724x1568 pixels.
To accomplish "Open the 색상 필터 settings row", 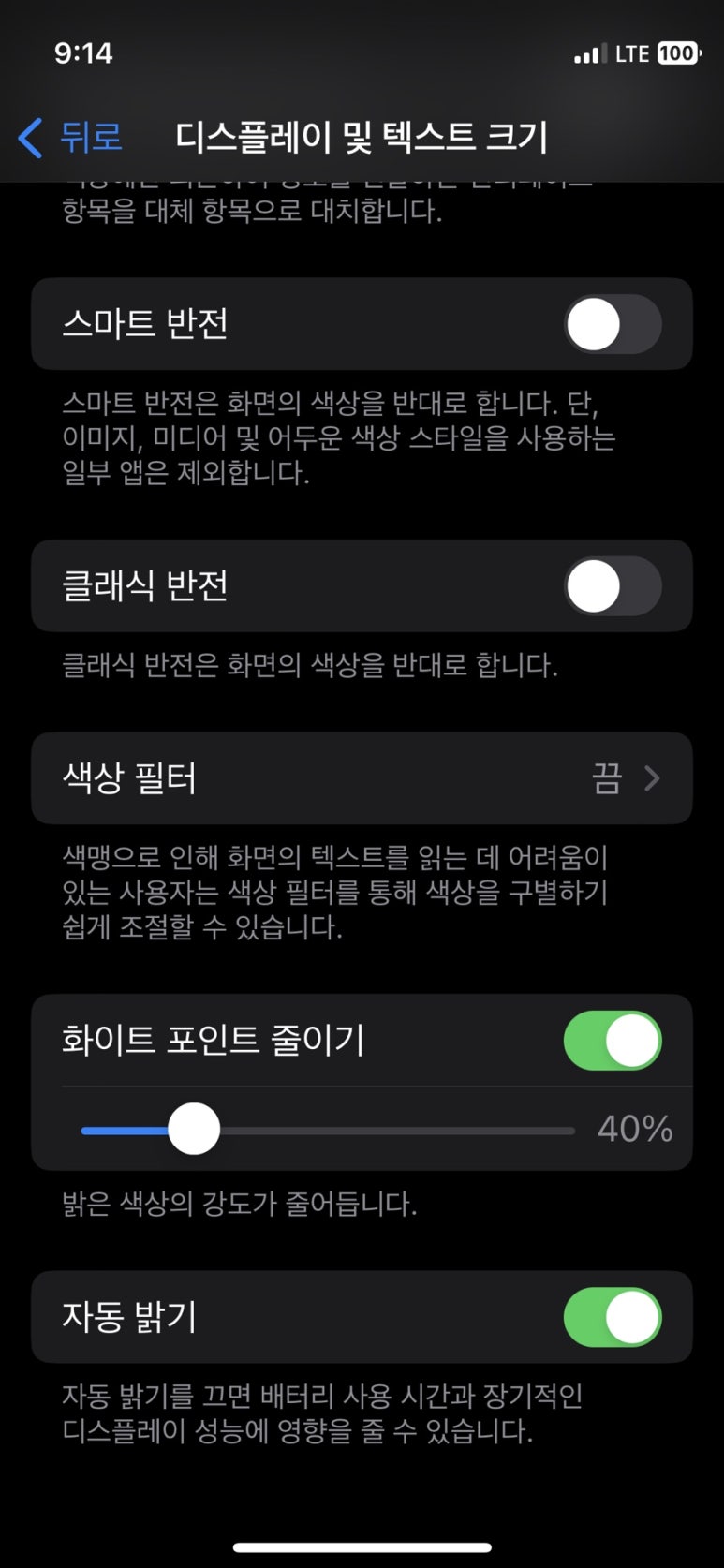I will coord(362,778).
